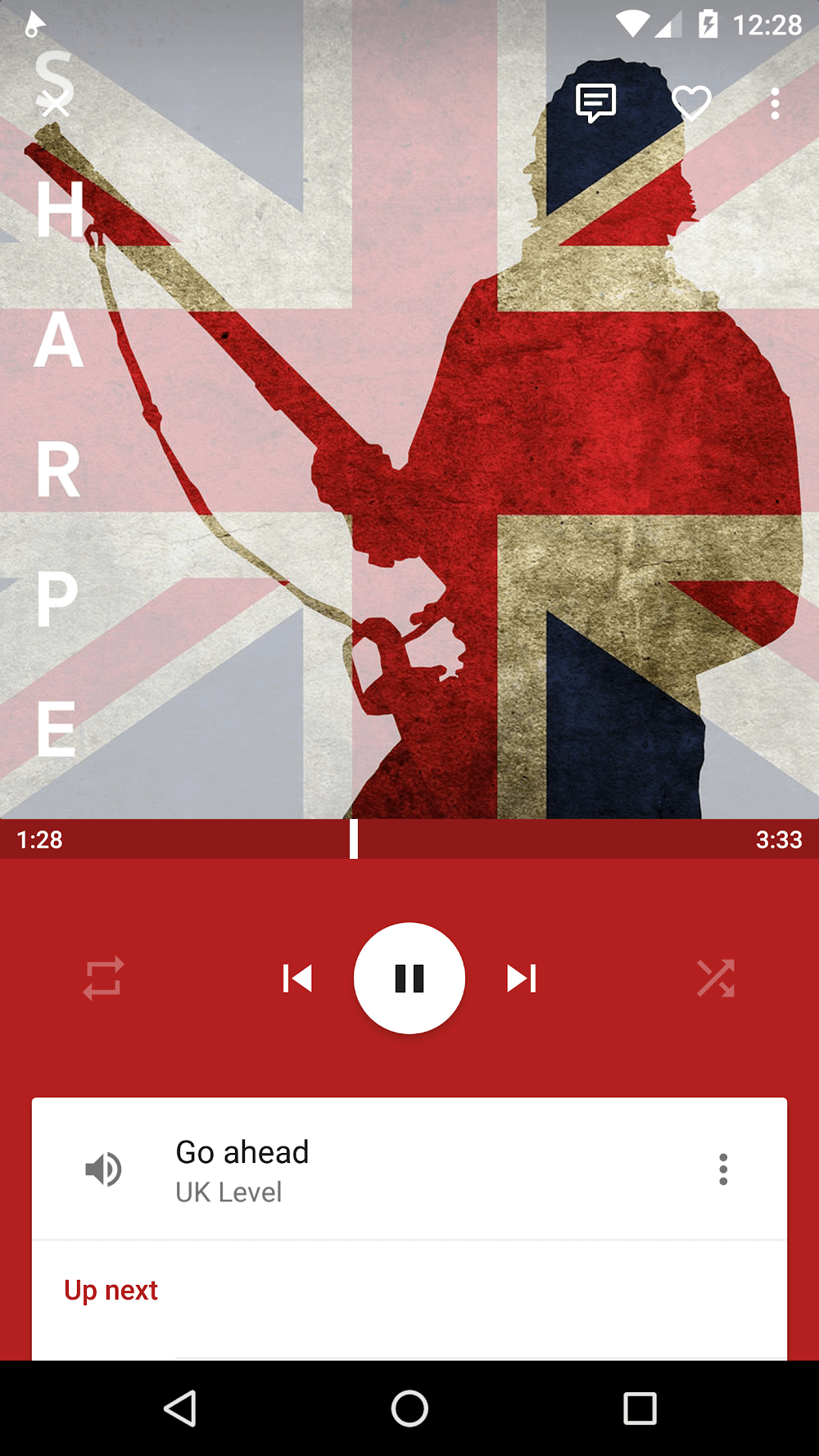Pause the current song
The height and width of the screenshot is (1456, 819).
409,978
